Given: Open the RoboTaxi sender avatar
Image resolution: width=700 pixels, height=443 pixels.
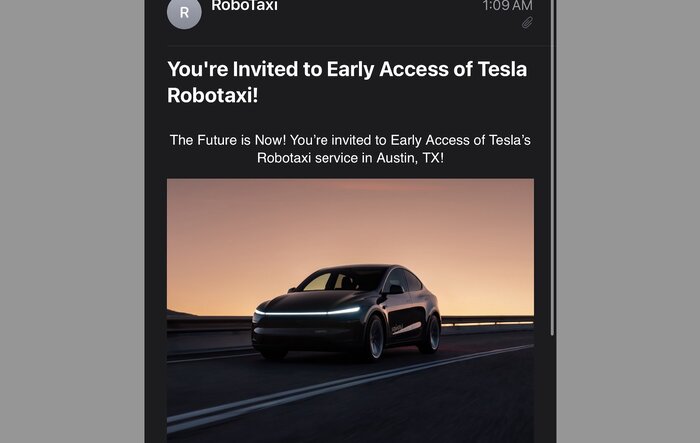Looking at the screenshot, I should click(x=184, y=13).
